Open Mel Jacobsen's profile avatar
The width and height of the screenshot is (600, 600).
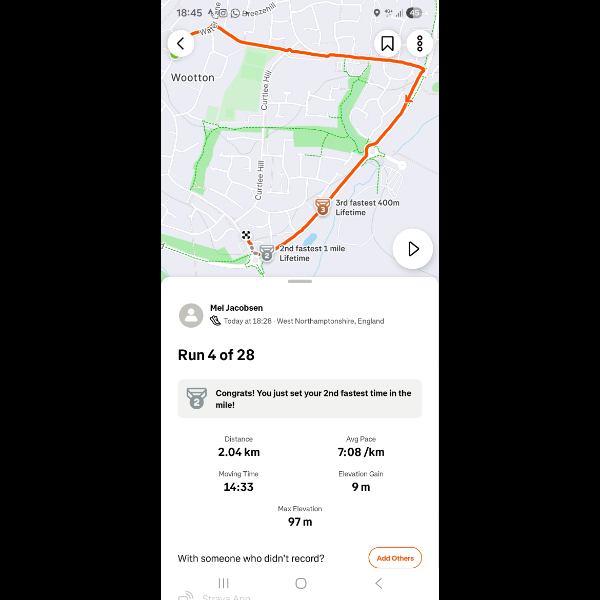point(191,315)
